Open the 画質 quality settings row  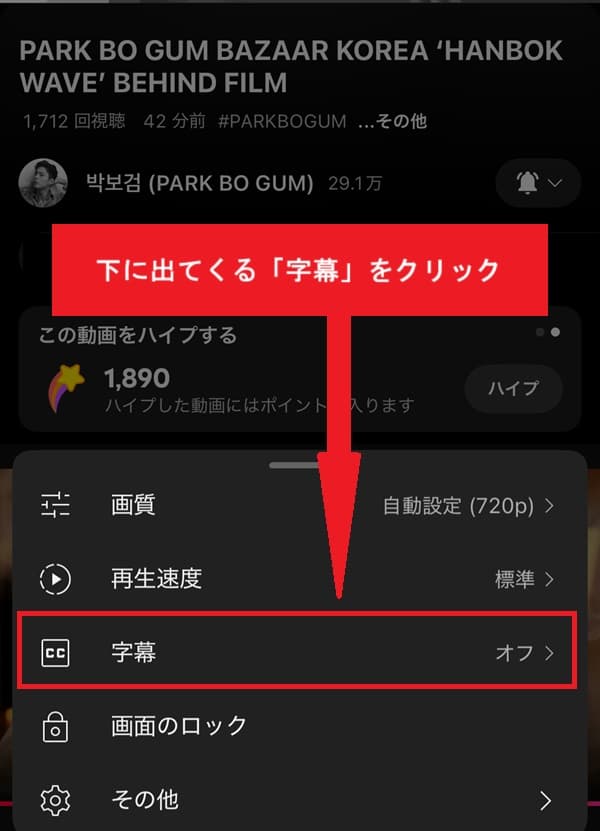pyautogui.click(x=300, y=506)
